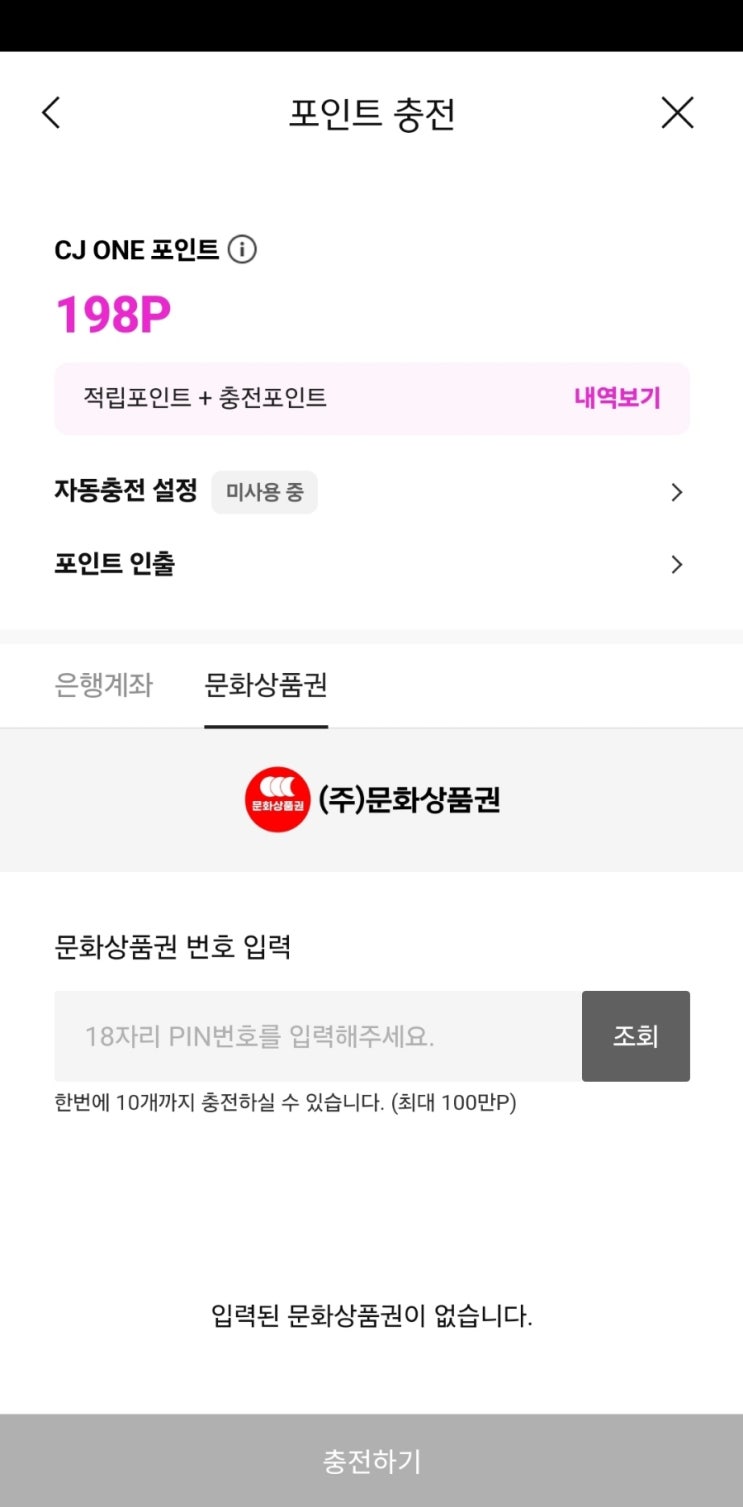Switch to the 은행계좌 tab

coord(103,686)
